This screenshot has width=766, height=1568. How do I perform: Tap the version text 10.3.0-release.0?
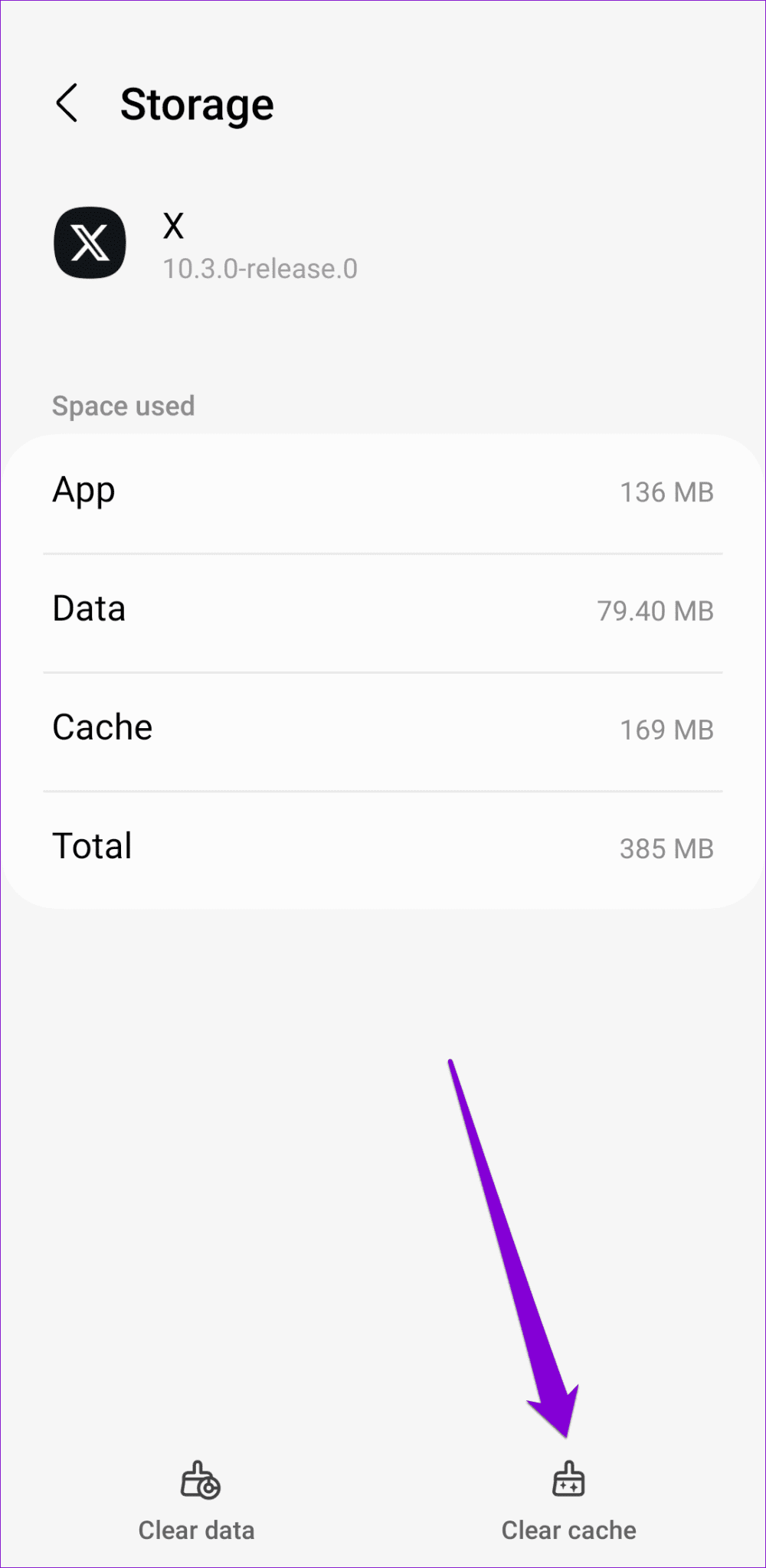pyautogui.click(x=260, y=269)
